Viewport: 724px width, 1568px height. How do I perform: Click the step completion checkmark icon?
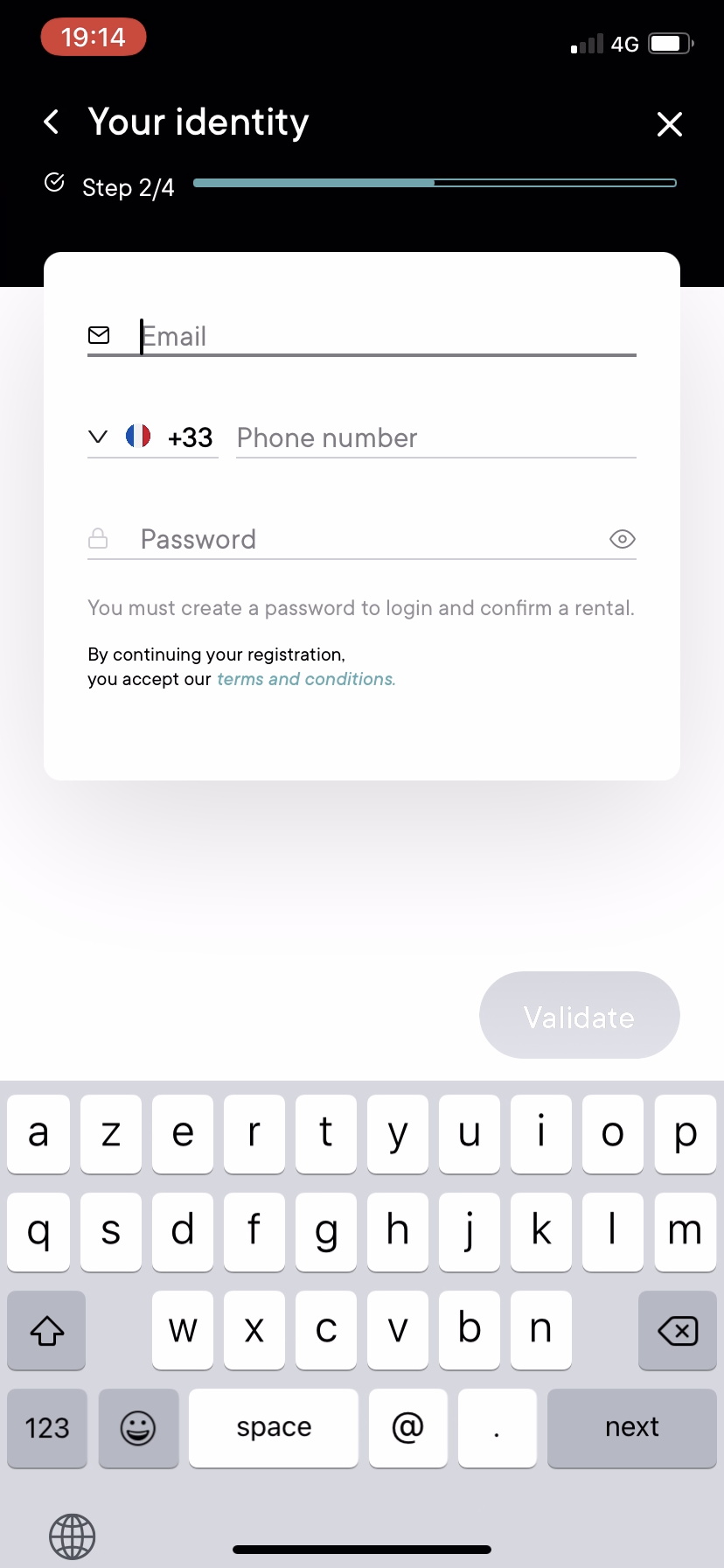tap(54, 182)
